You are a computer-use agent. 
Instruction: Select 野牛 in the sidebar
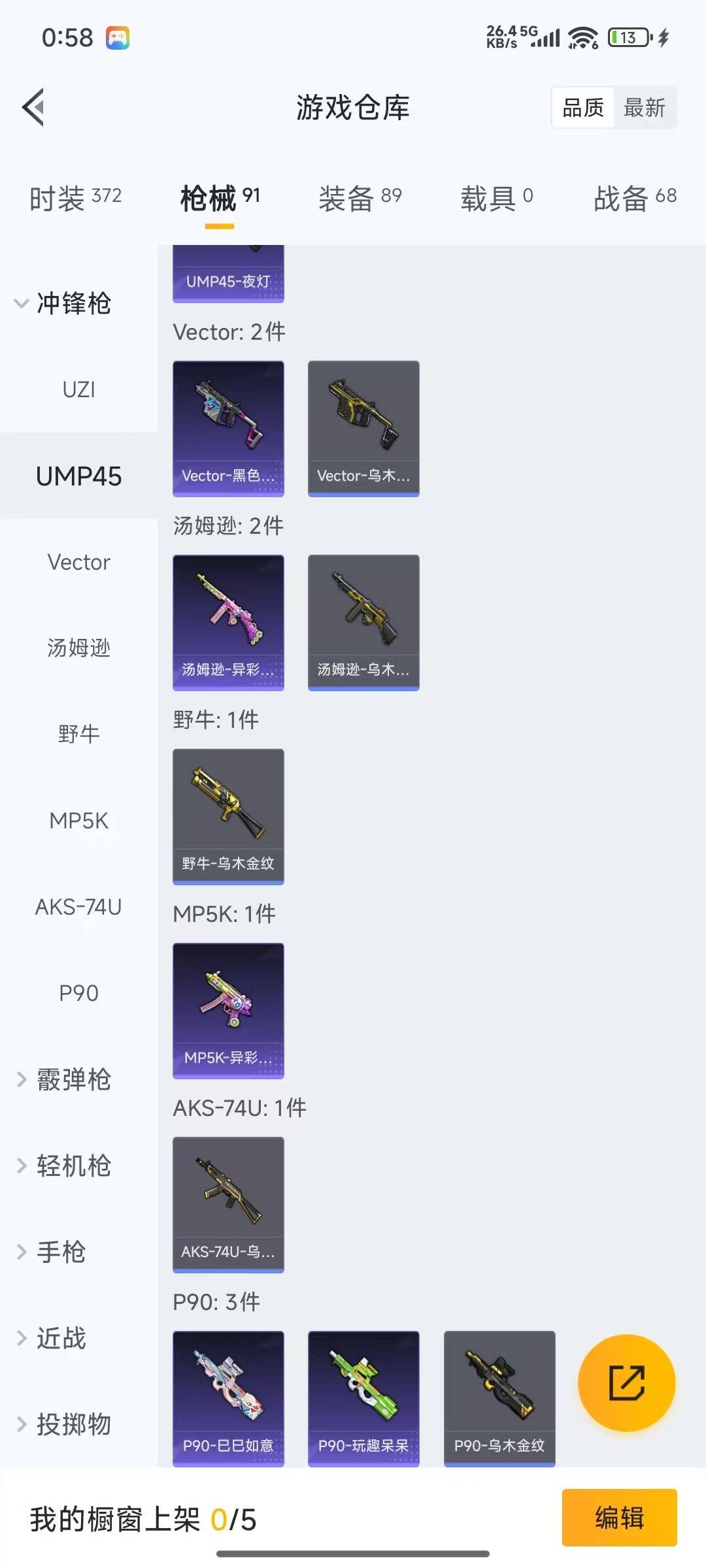[78, 734]
